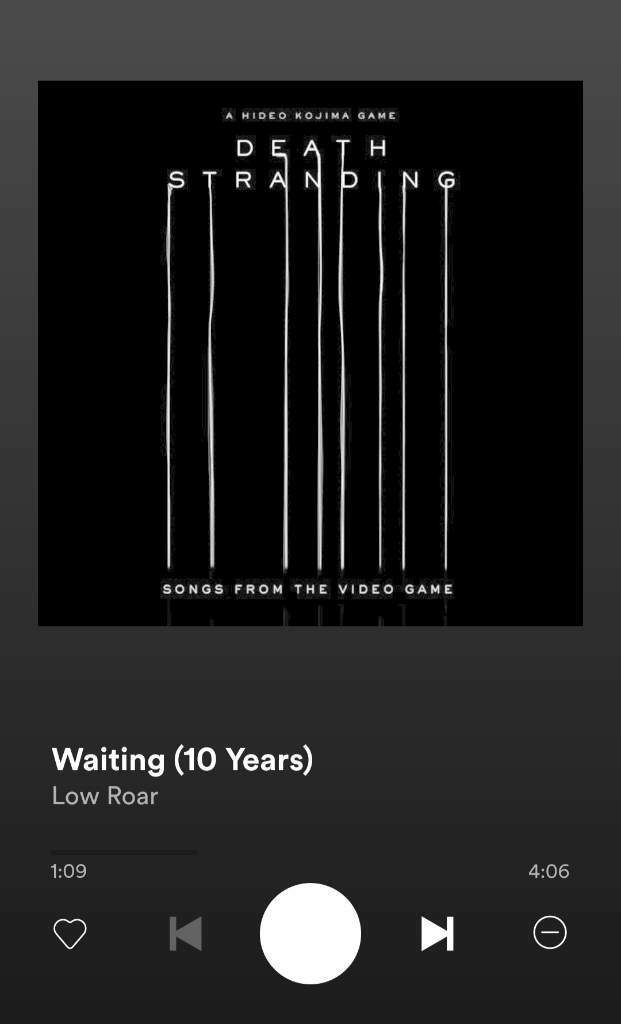
Task: Open the song title Waiting (10 Years)
Action: click(182, 760)
